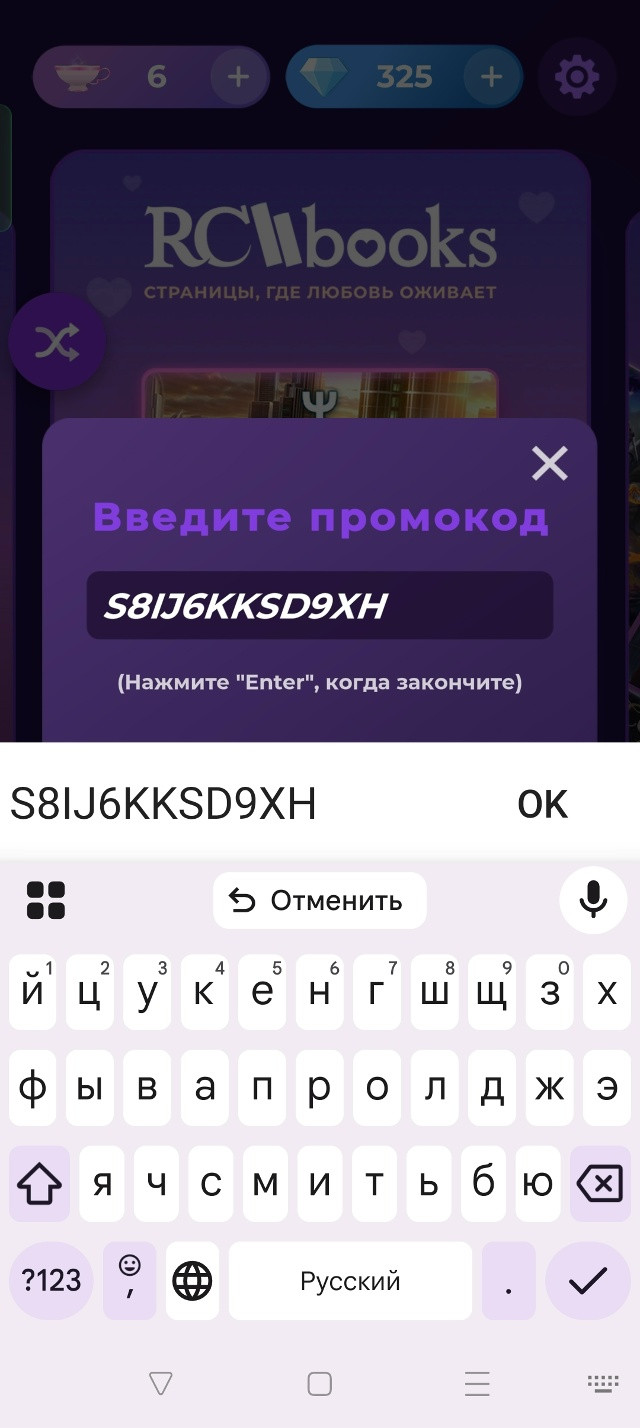Hide the keyboard using the keyboard icon
This screenshot has width=640, height=1428.
coord(603,1383)
